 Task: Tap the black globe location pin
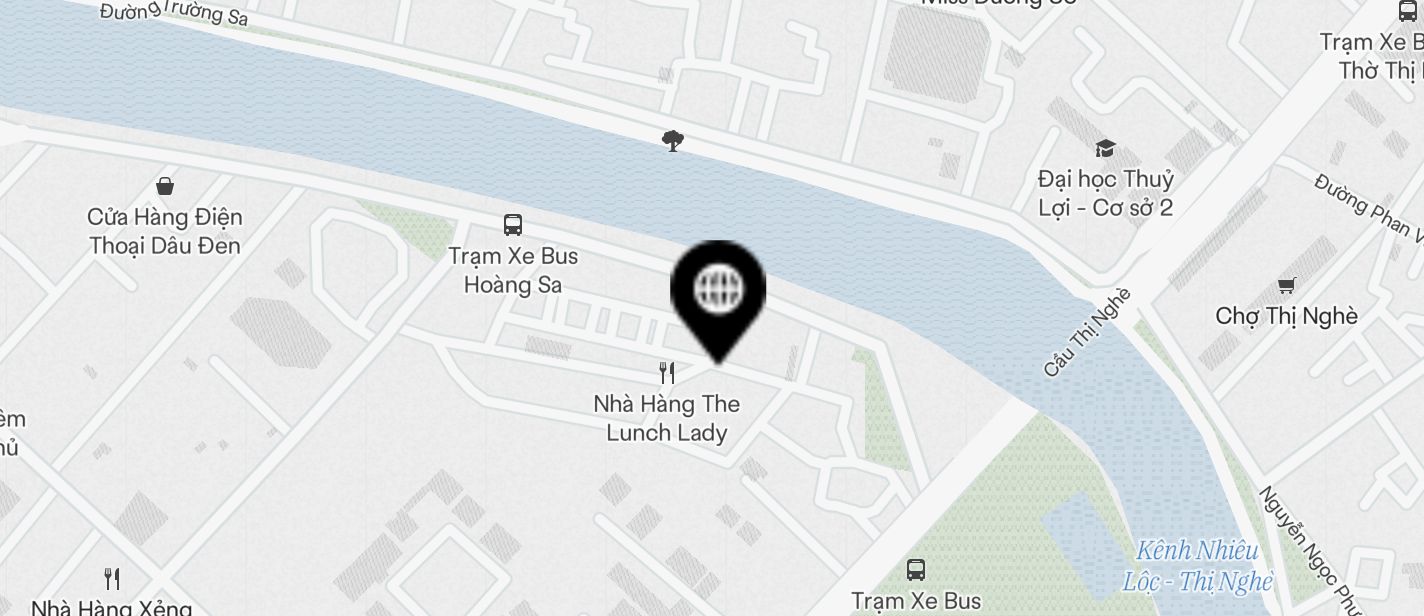[718, 291]
